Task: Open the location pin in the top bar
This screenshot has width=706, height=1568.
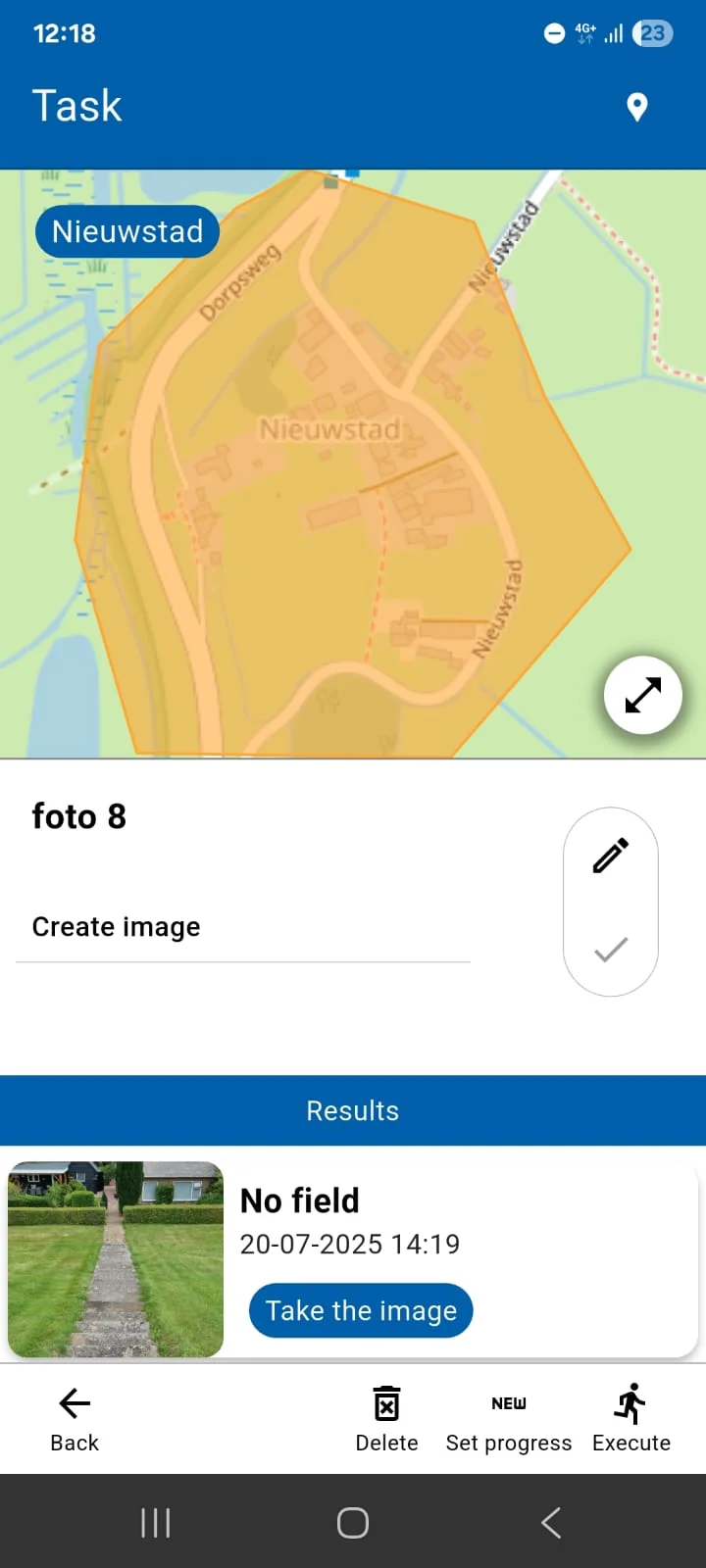Action: [x=637, y=108]
